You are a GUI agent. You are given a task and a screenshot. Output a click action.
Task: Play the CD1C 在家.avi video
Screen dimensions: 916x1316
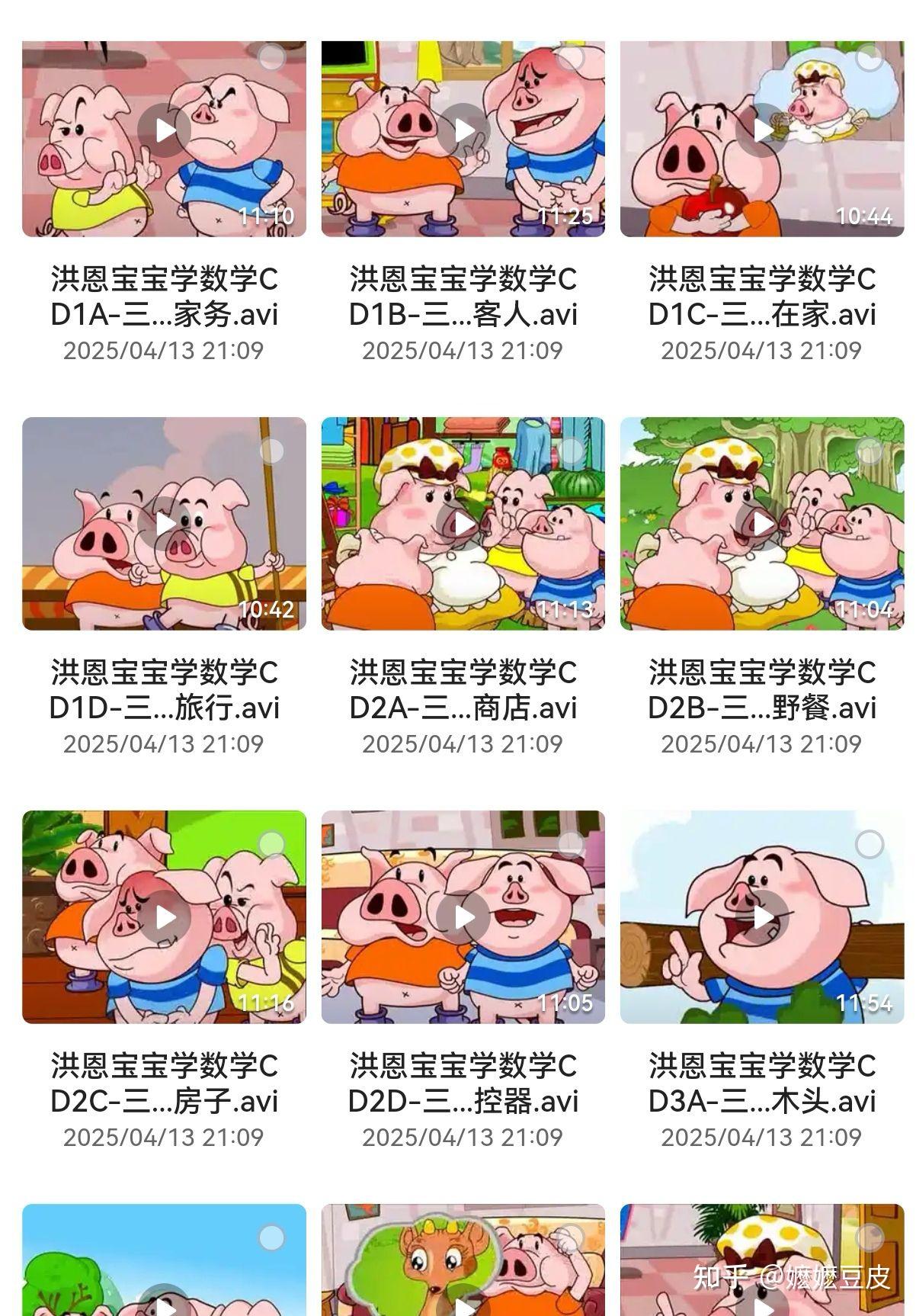pyautogui.click(x=761, y=130)
